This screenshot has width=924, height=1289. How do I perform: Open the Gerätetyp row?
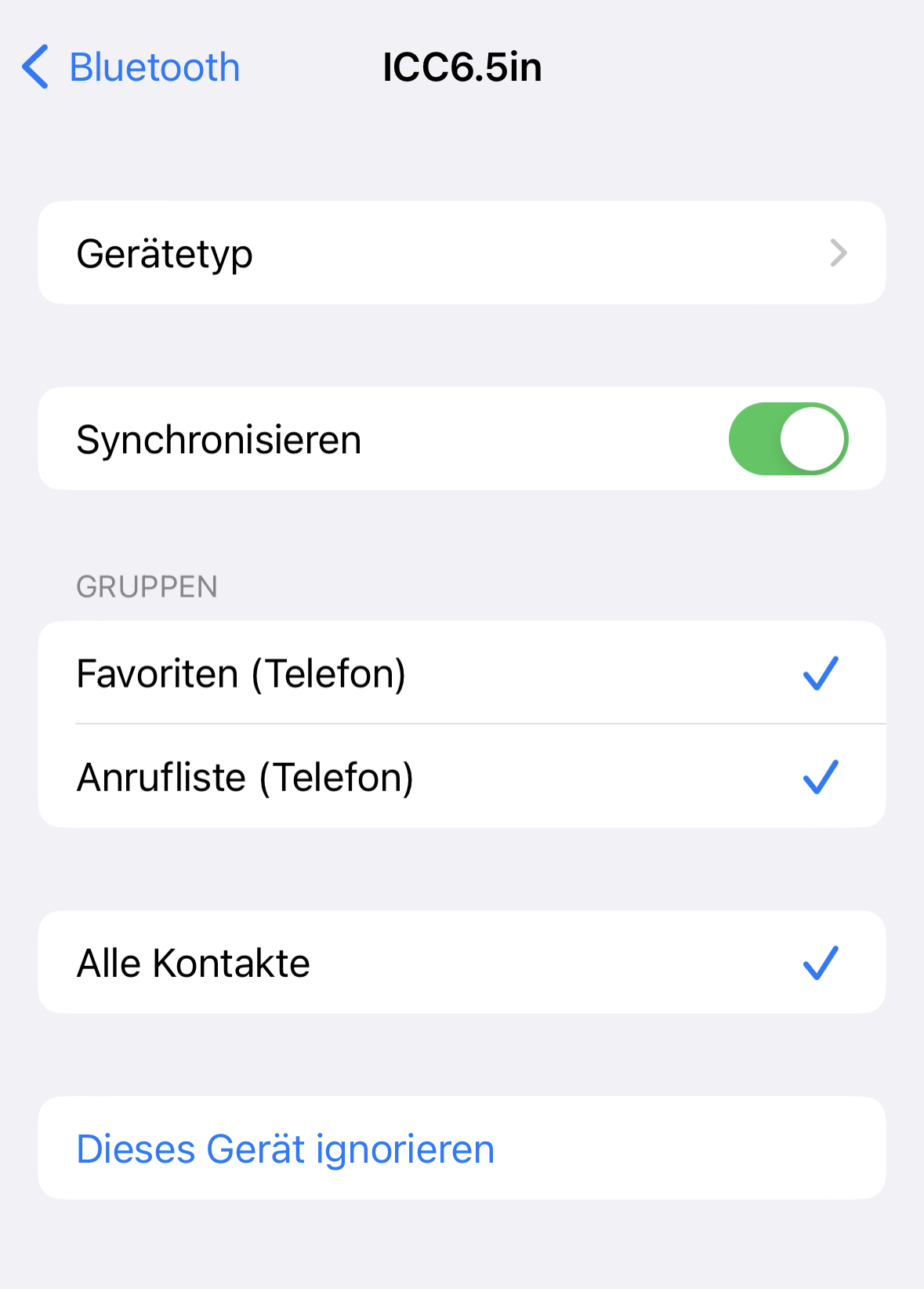461,253
